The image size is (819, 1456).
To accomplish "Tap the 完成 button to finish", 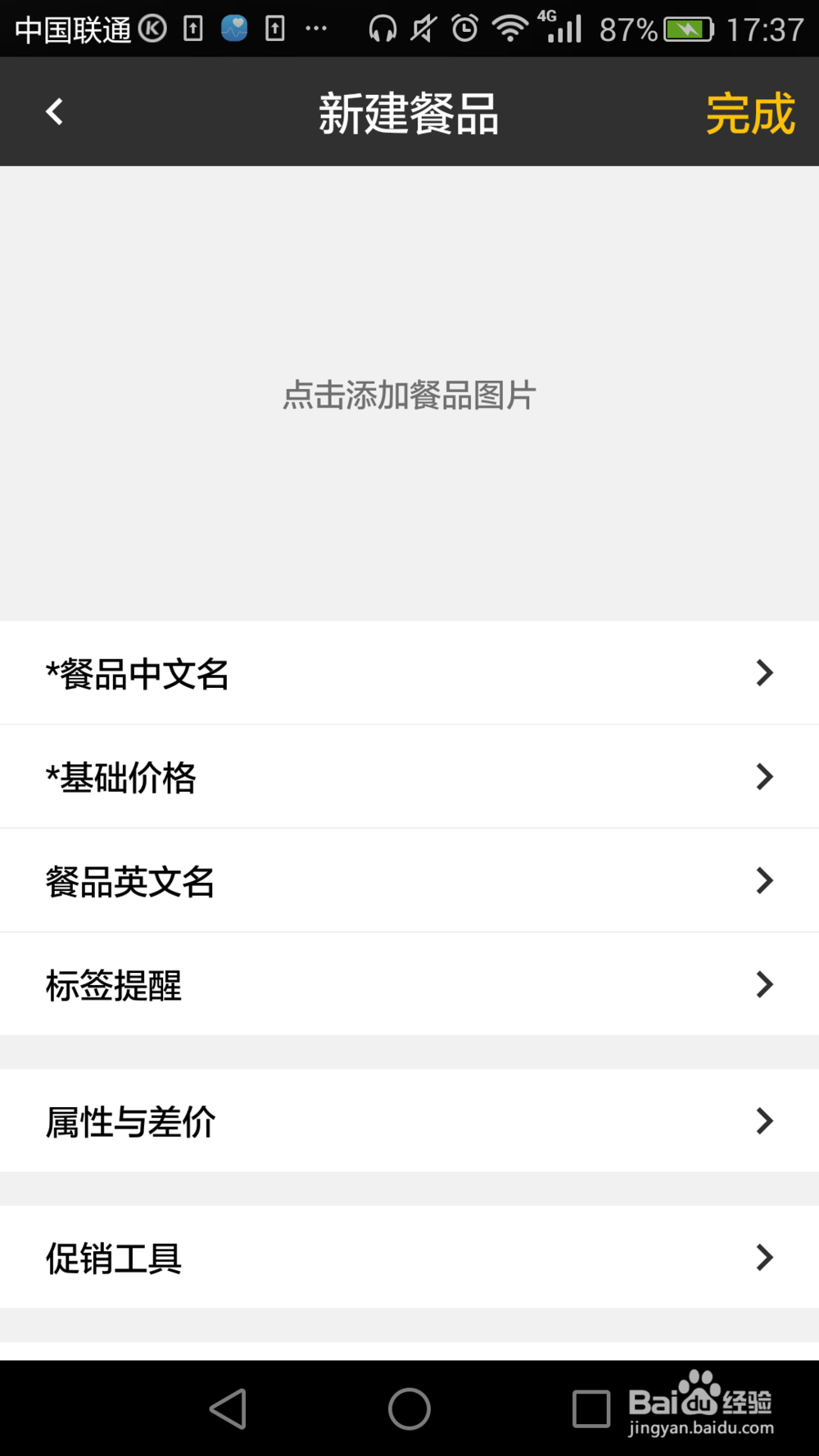I will pyautogui.click(x=750, y=115).
